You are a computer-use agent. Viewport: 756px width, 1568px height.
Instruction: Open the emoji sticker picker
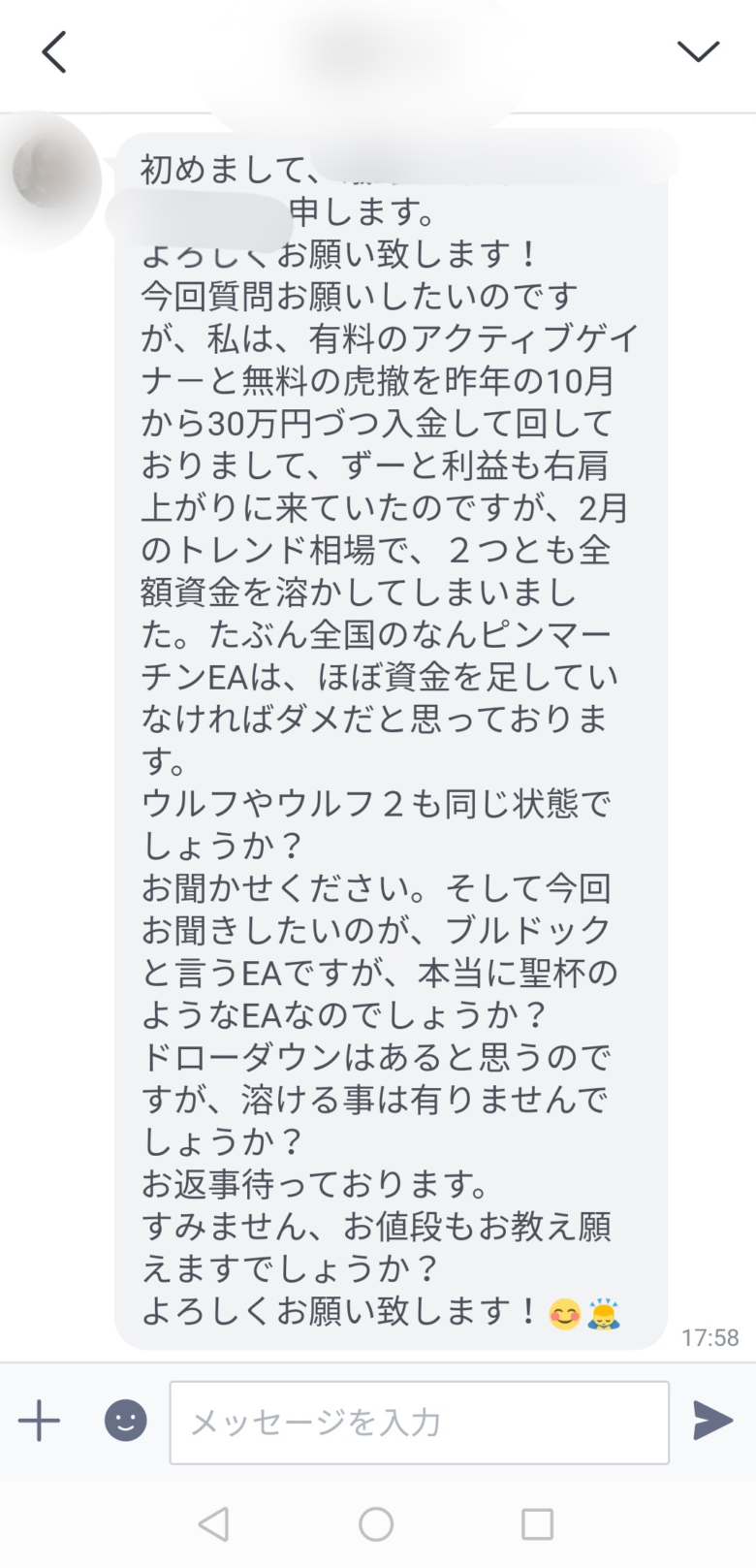125,1422
